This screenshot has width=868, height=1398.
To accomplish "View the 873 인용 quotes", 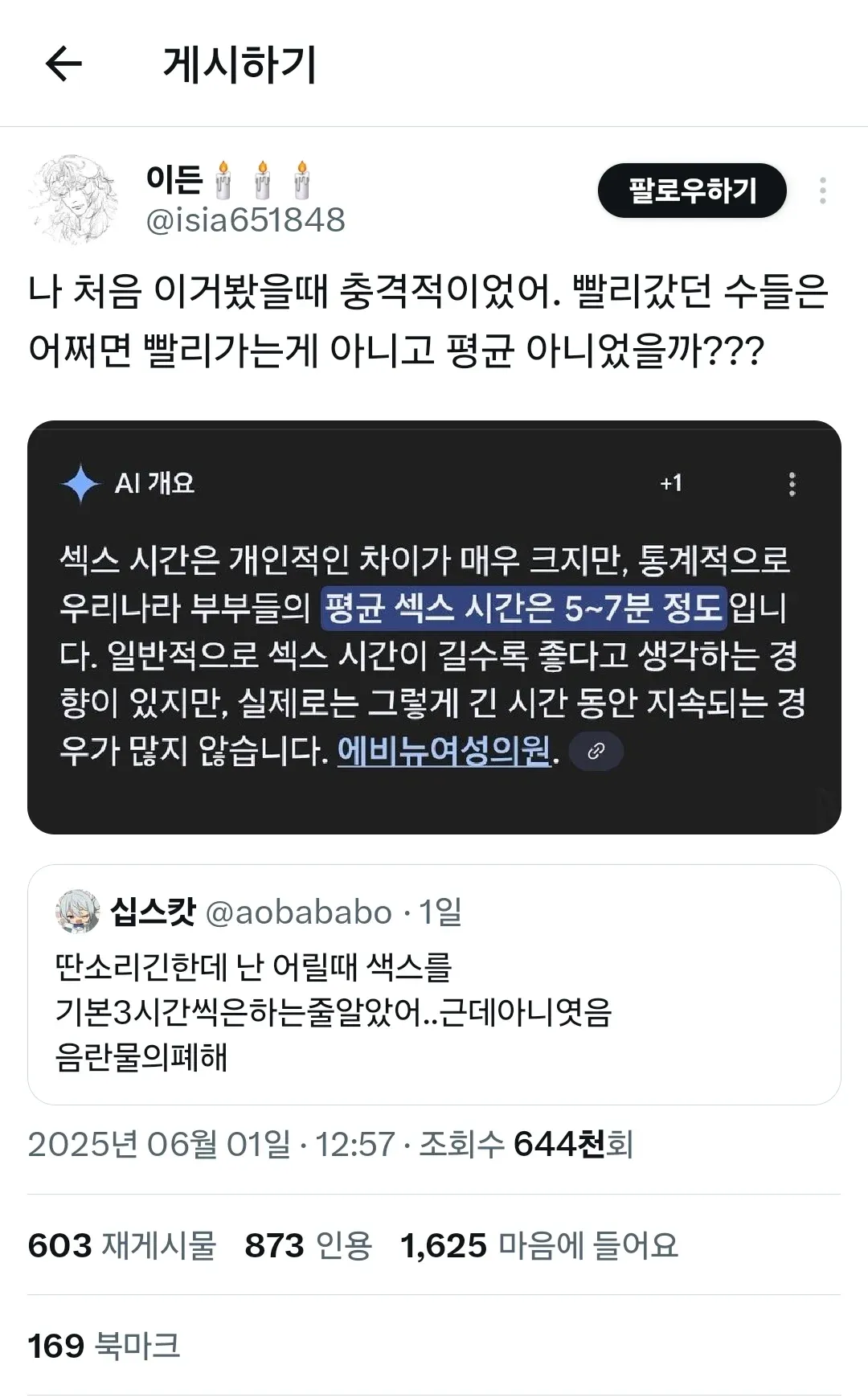I will 309,1245.
